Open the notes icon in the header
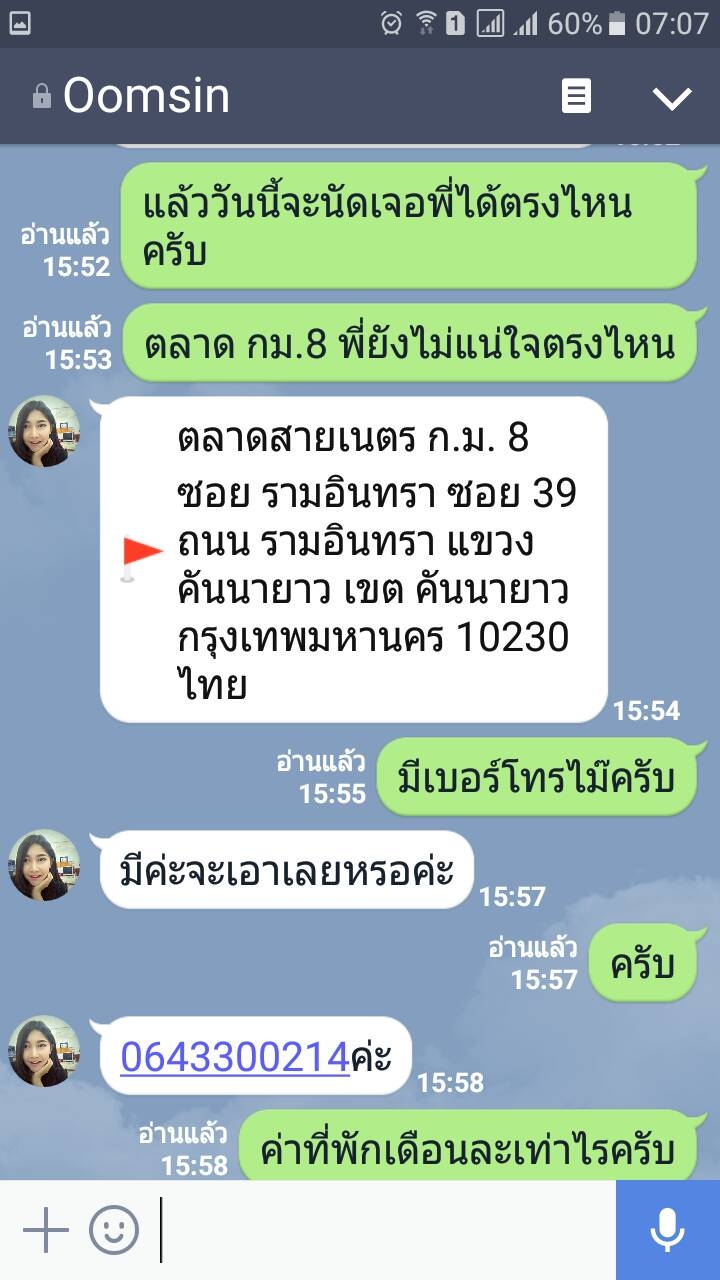Image resolution: width=720 pixels, height=1280 pixels. (x=576, y=96)
